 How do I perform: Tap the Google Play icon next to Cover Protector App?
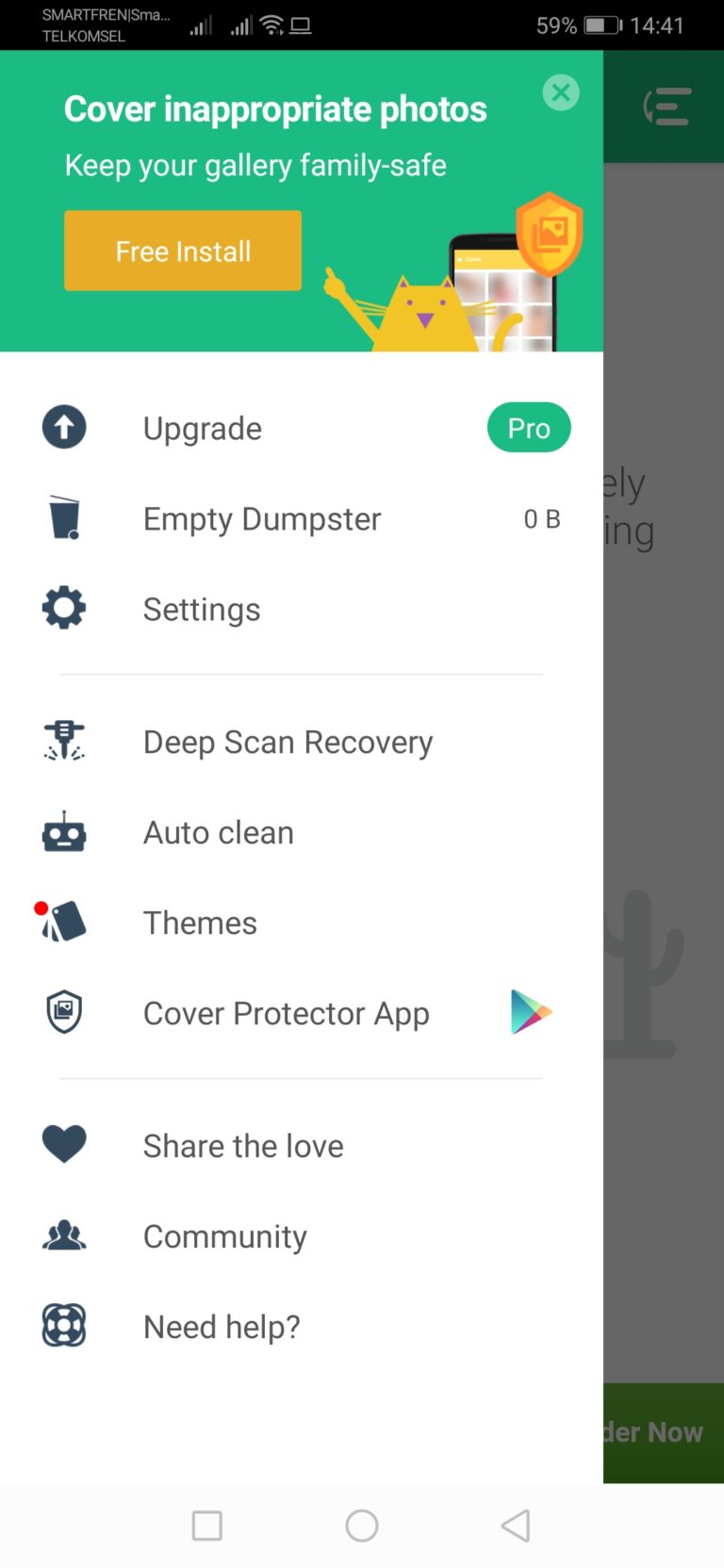[530, 1012]
